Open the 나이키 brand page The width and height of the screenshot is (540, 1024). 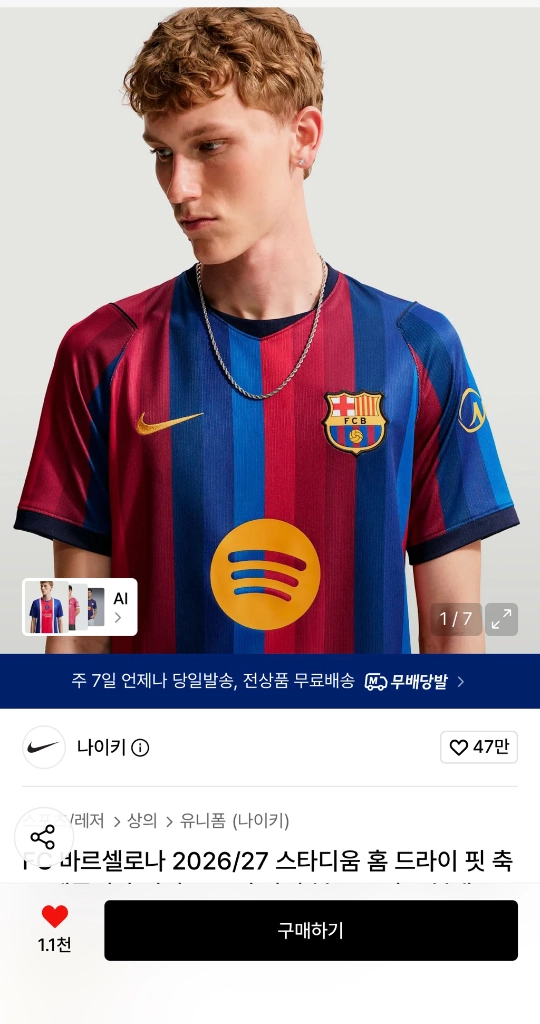click(101, 747)
